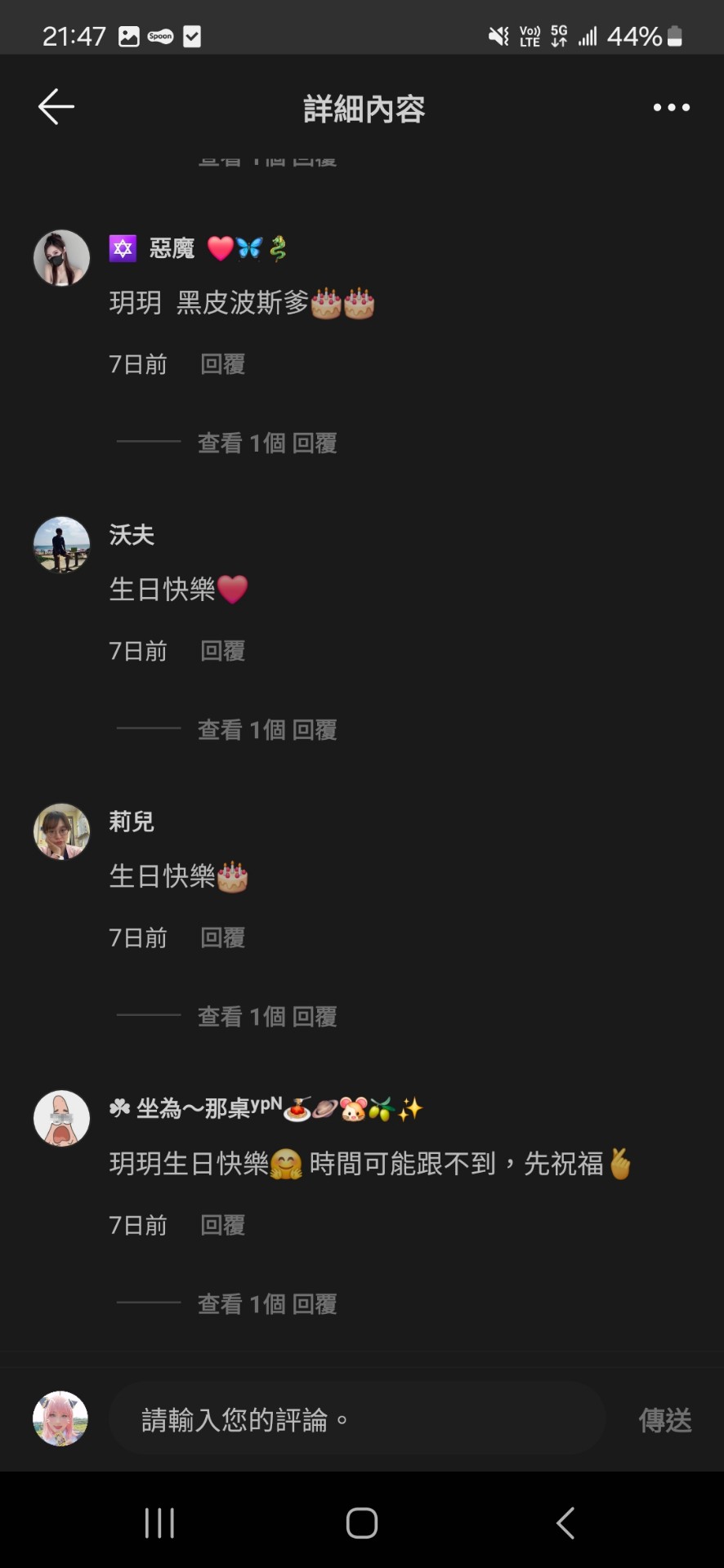724x1568 pixels.
Task: Focus the 請輸入您的評論 comment field
Action: 357,1420
